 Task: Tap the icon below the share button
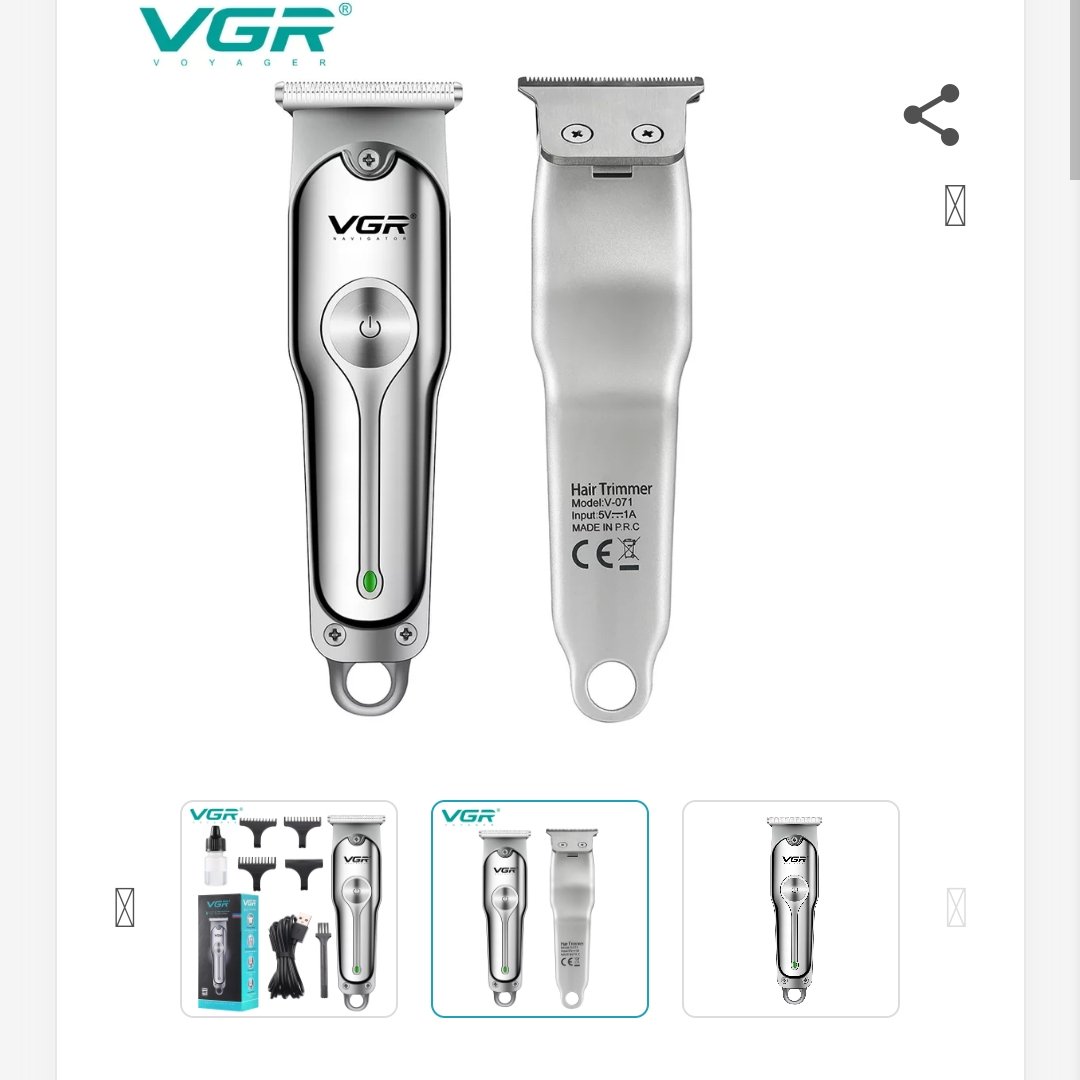pyautogui.click(x=955, y=205)
